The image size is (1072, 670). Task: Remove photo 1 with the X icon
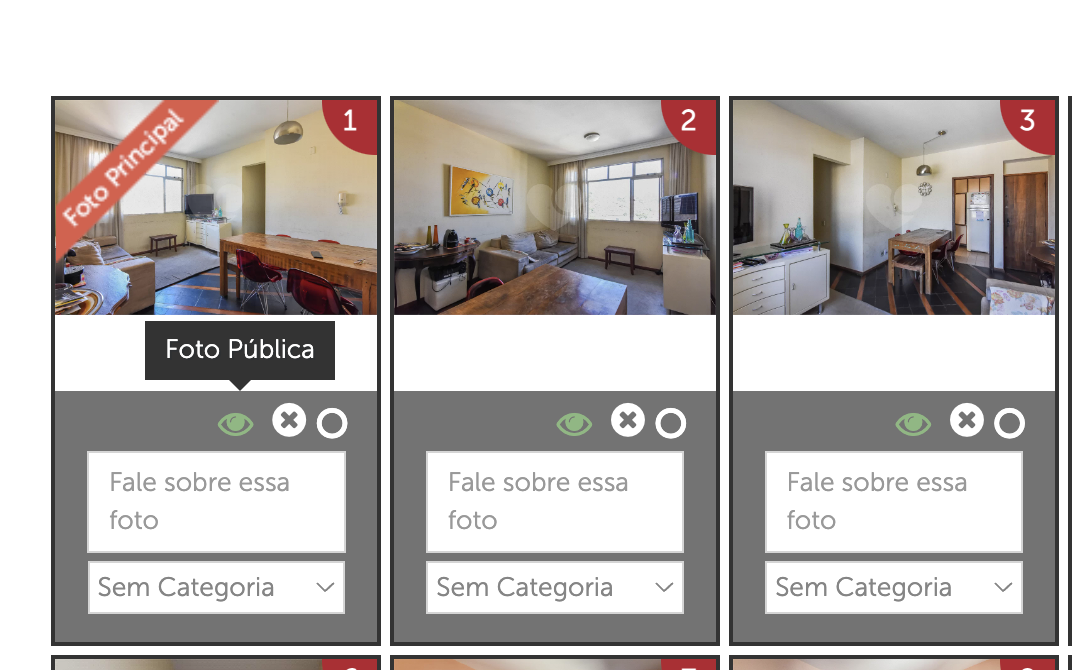pyautogui.click(x=289, y=420)
